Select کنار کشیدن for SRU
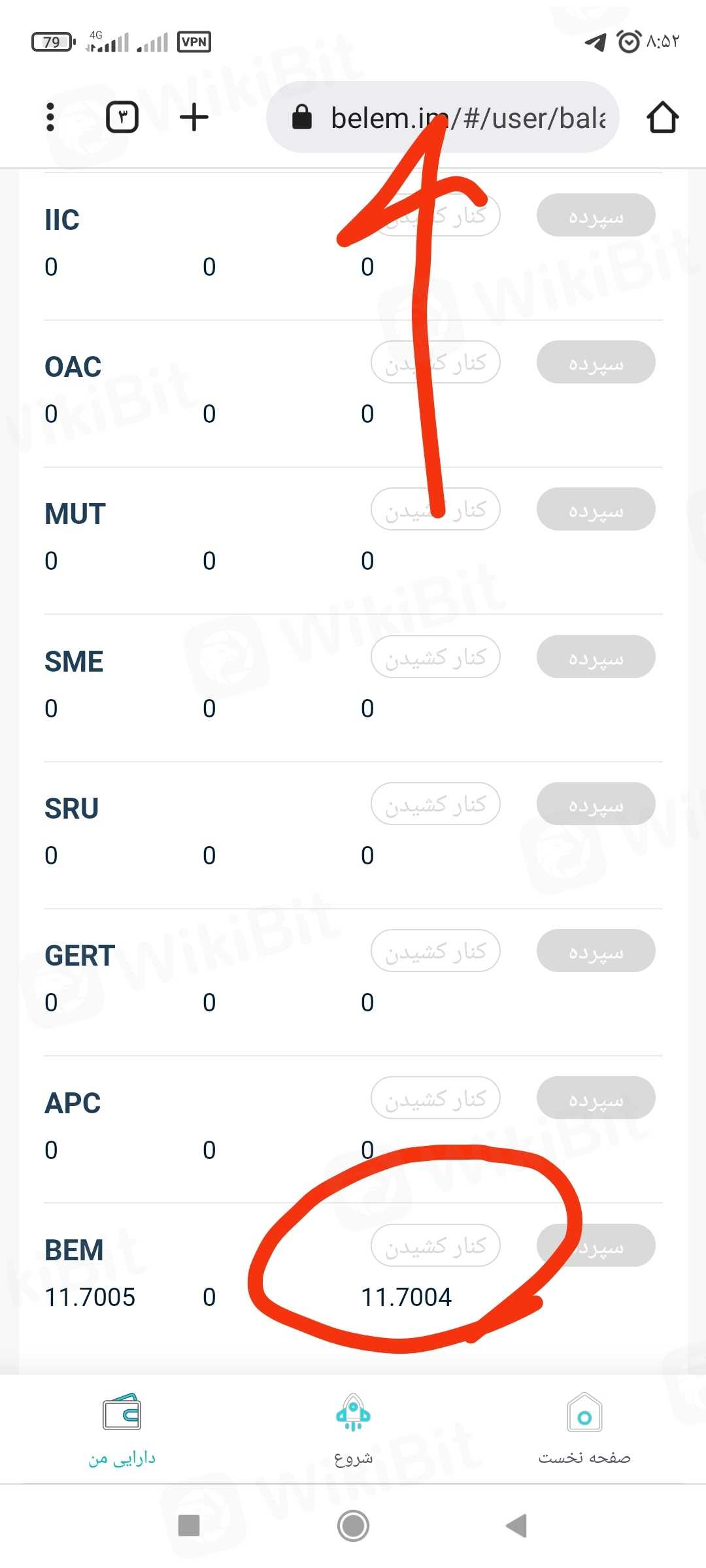706x1568 pixels. click(x=435, y=804)
